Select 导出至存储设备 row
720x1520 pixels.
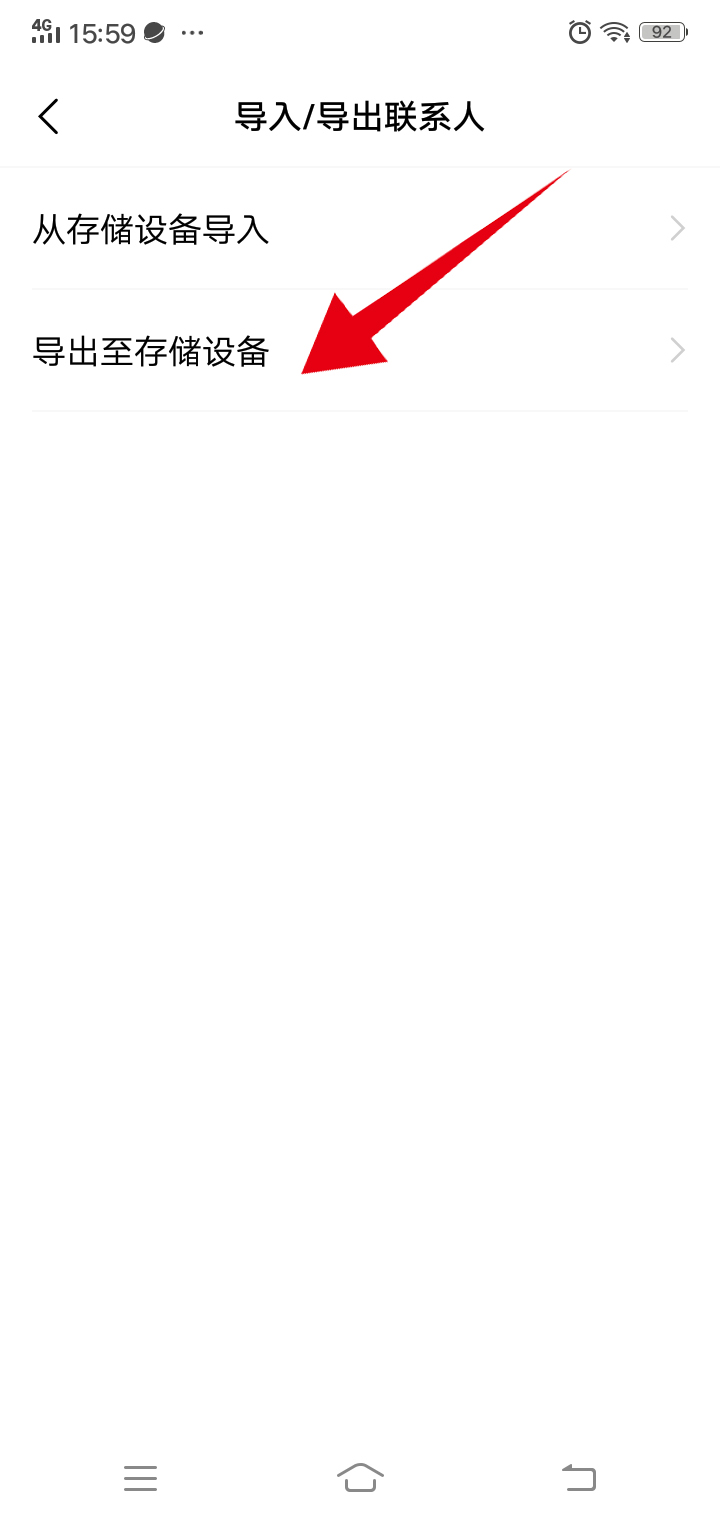[359, 351]
